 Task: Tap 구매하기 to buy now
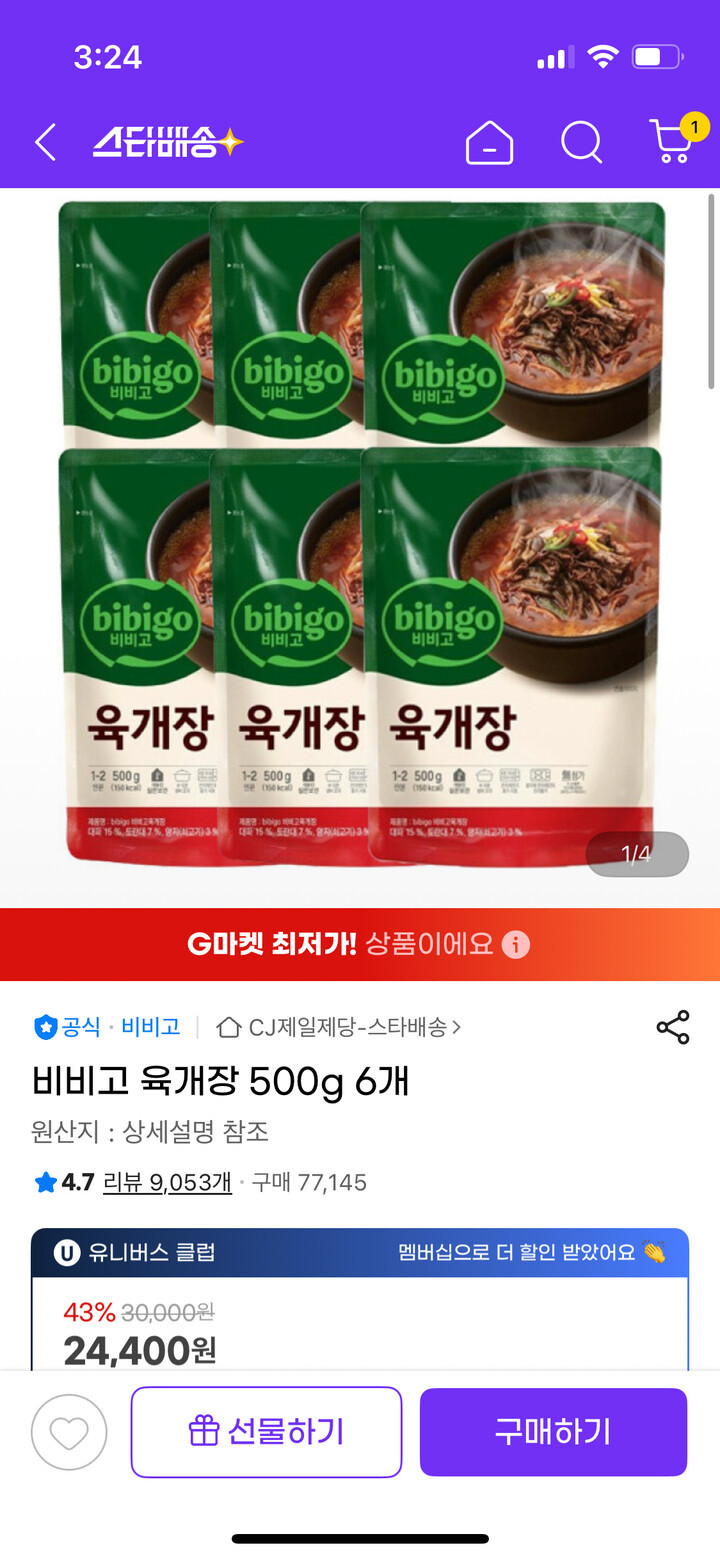553,1432
